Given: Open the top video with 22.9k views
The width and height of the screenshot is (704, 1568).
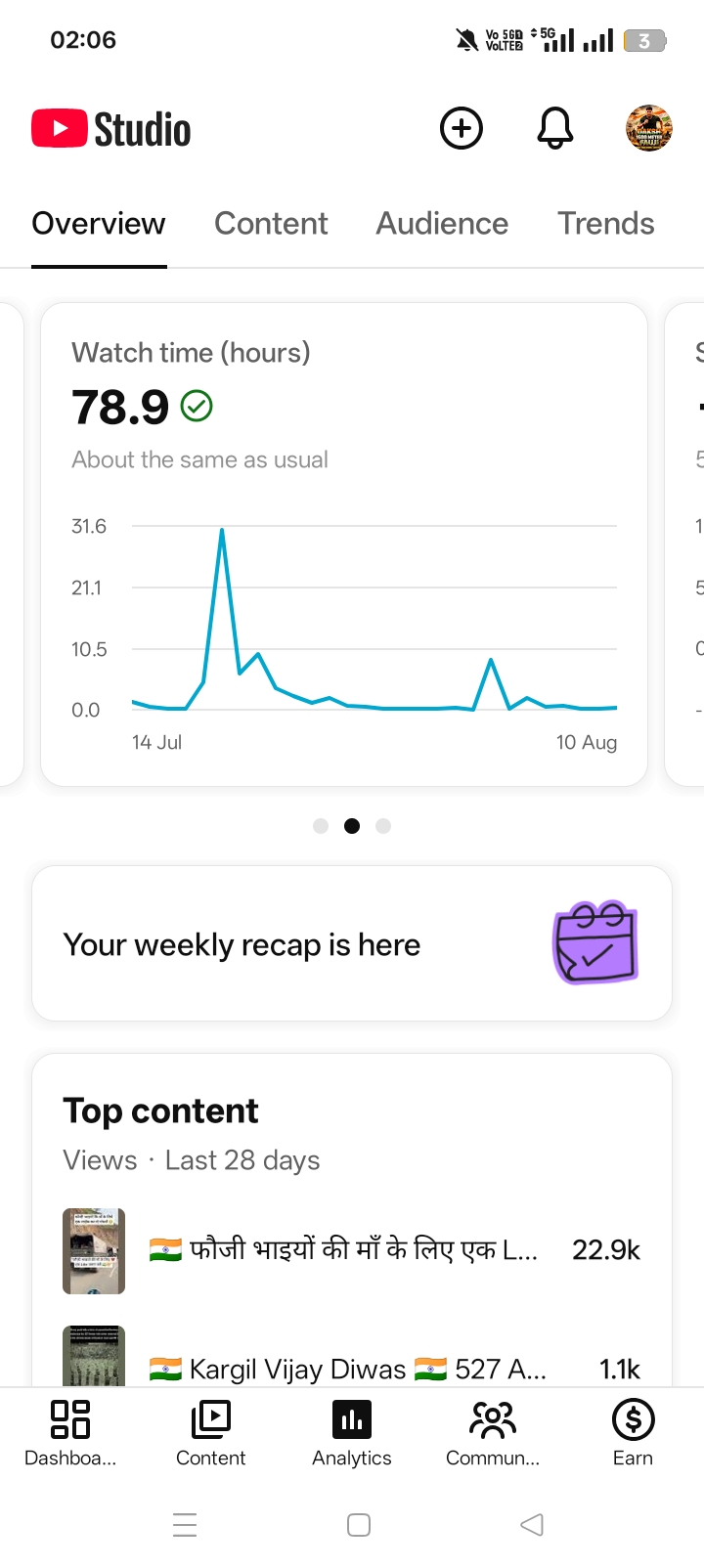Looking at the screenshot, I should 352,1250.
